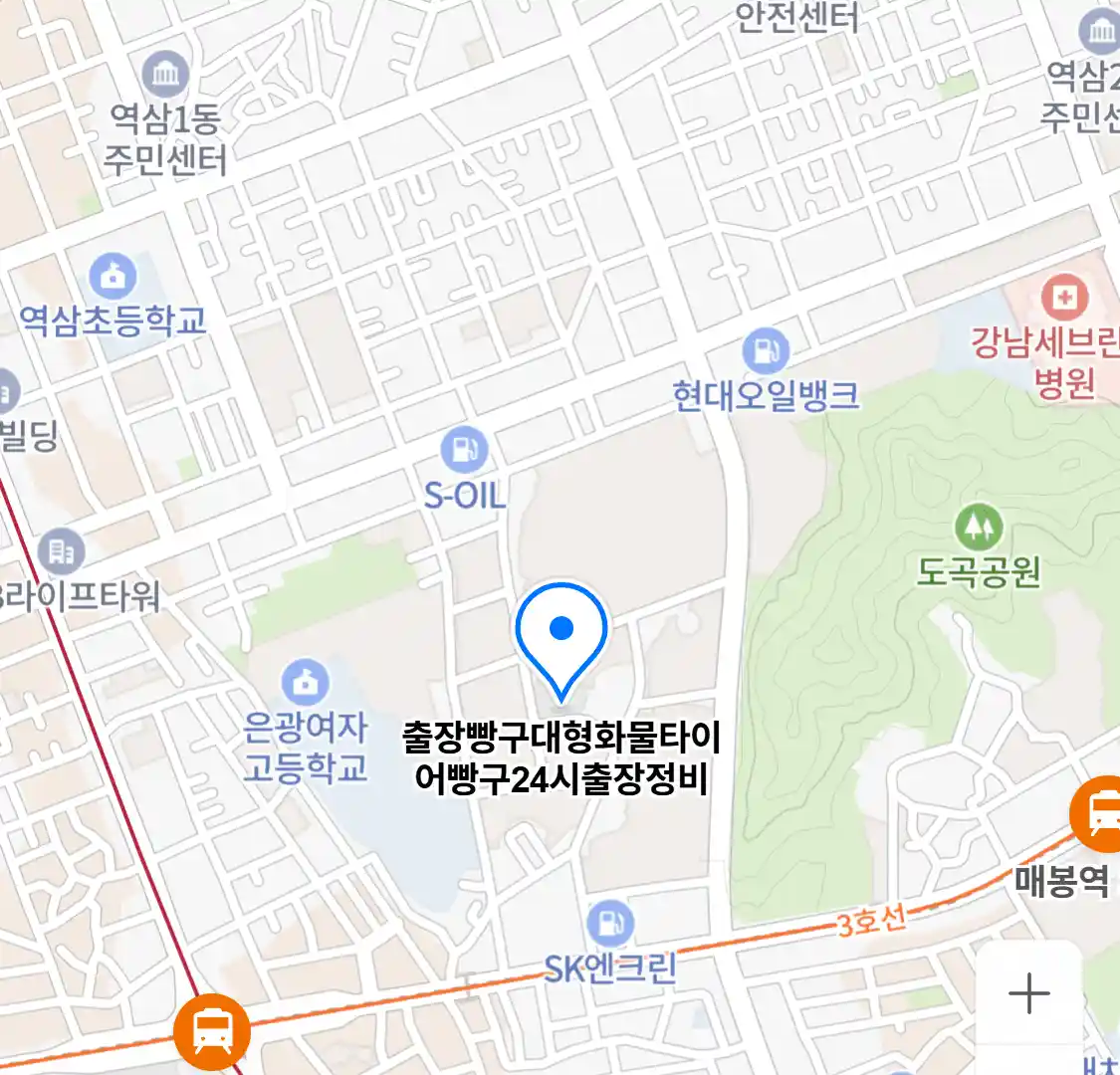Select the 도곡공원 park marker
The height and width of the screenshot is (1075, 1120).
point(978,527)
